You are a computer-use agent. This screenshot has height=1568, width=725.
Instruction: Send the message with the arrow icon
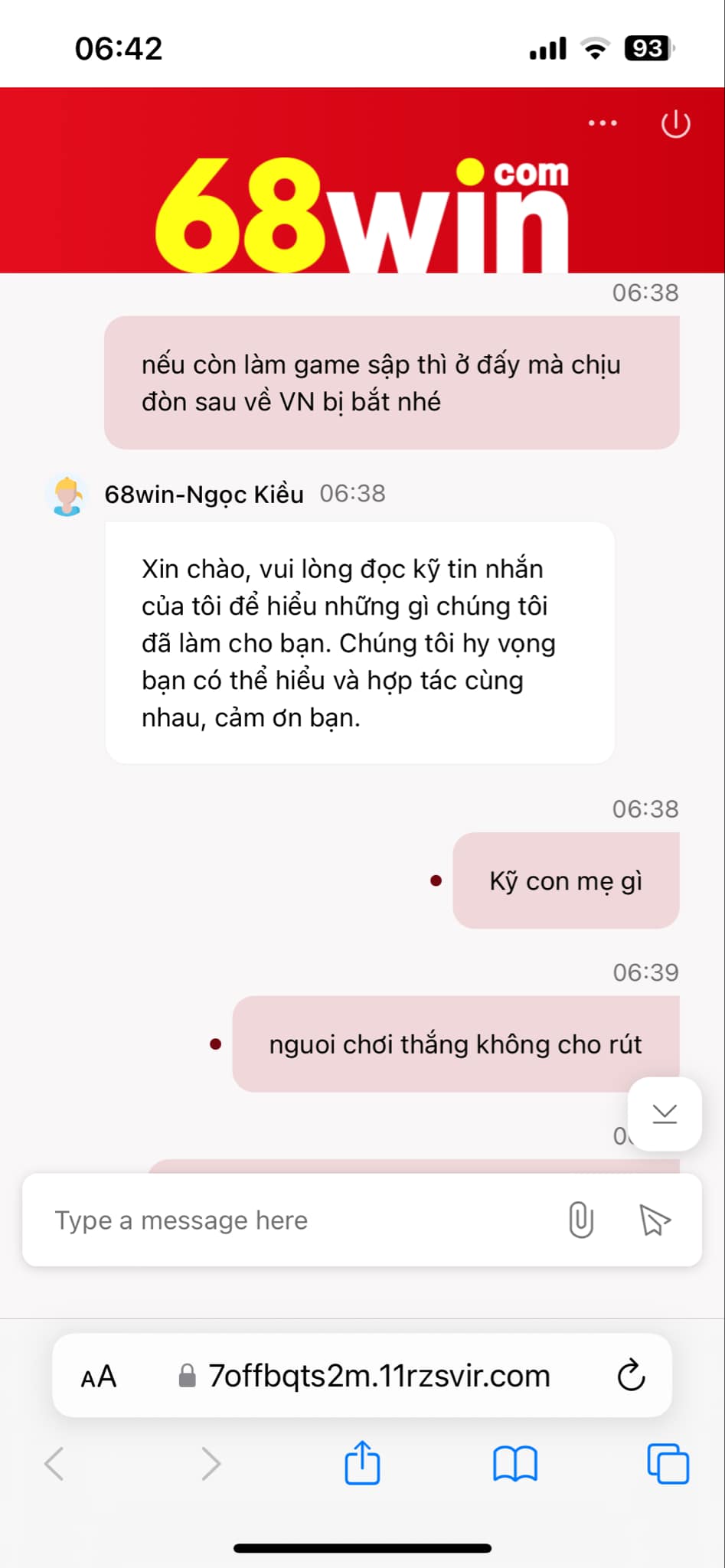tap(655, 1220)
